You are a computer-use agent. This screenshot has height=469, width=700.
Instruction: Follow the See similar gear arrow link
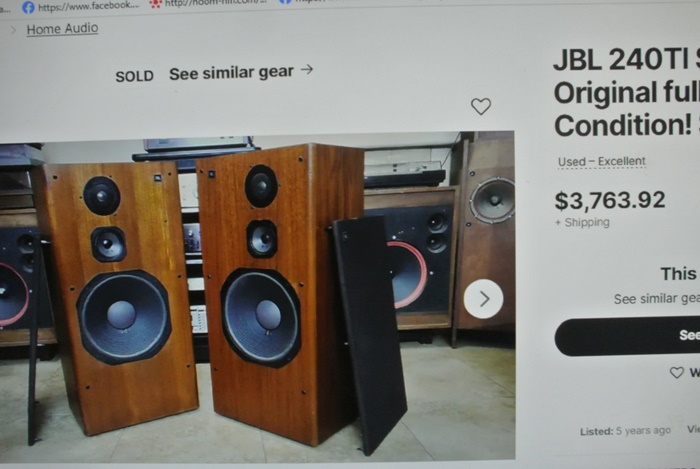point(241,72)
